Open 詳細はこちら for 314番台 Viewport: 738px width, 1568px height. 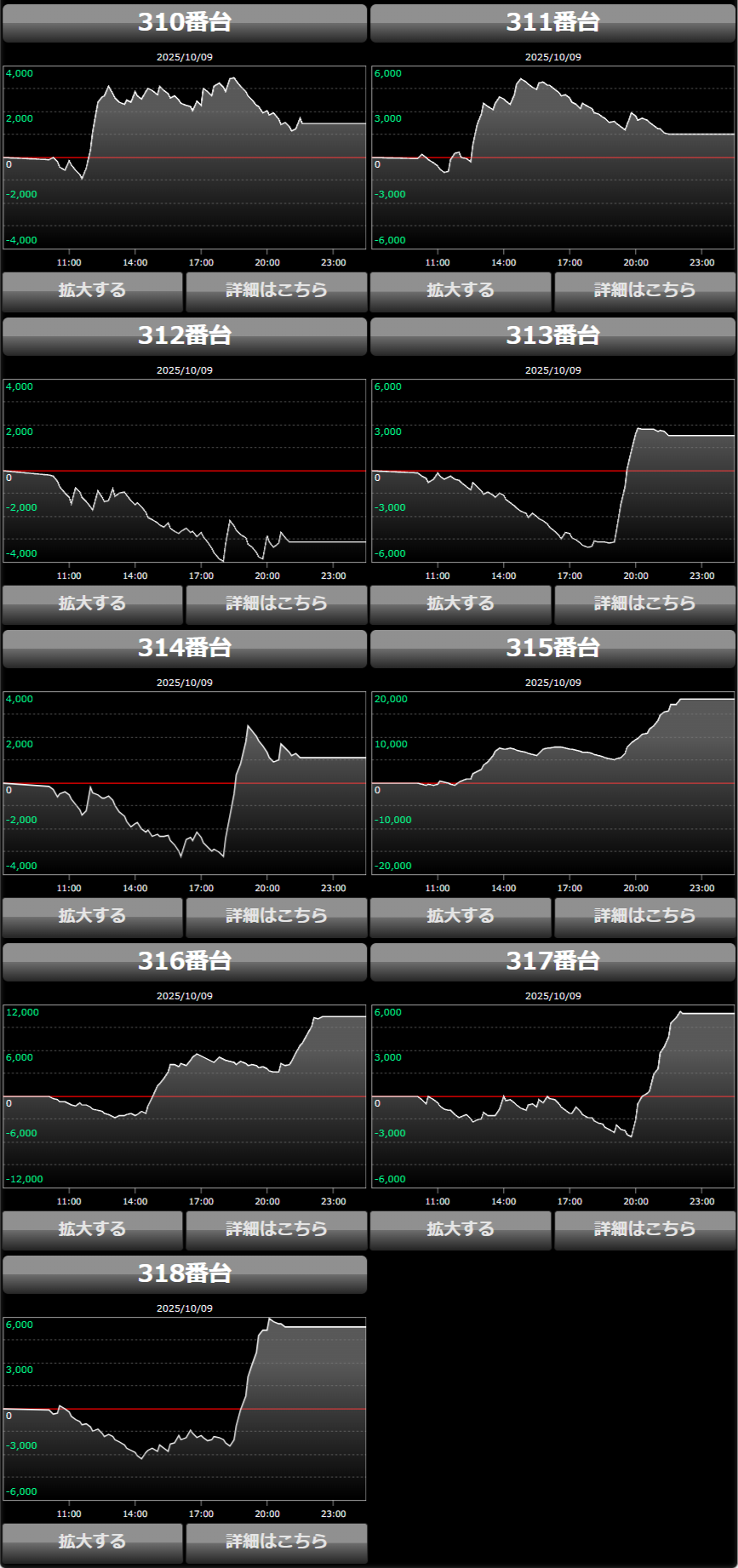(x=276, y=916)
